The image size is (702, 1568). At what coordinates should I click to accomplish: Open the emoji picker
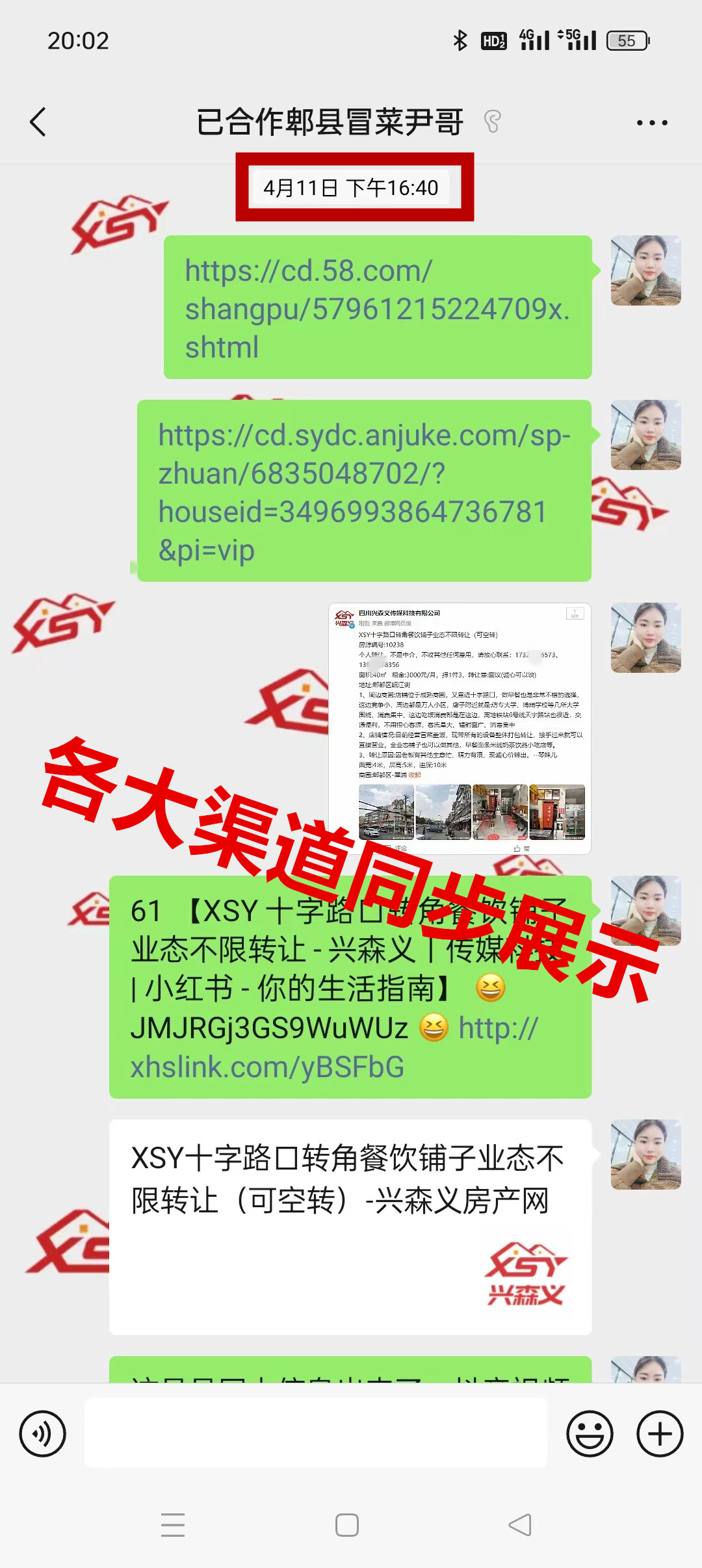(590, 1433)
